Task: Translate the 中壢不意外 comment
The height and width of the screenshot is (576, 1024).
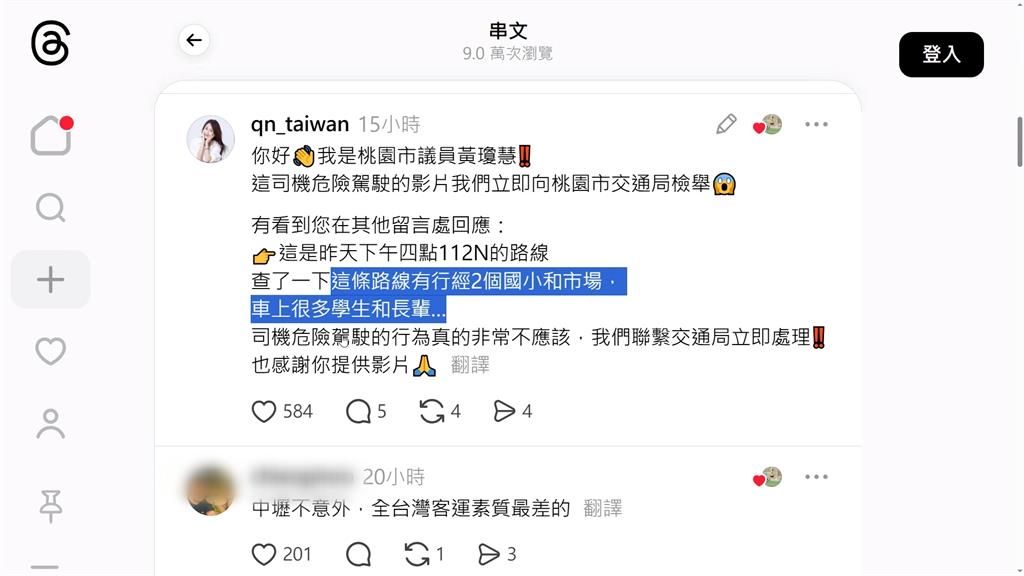Action: pyautogui.click(x=602, y=509)
